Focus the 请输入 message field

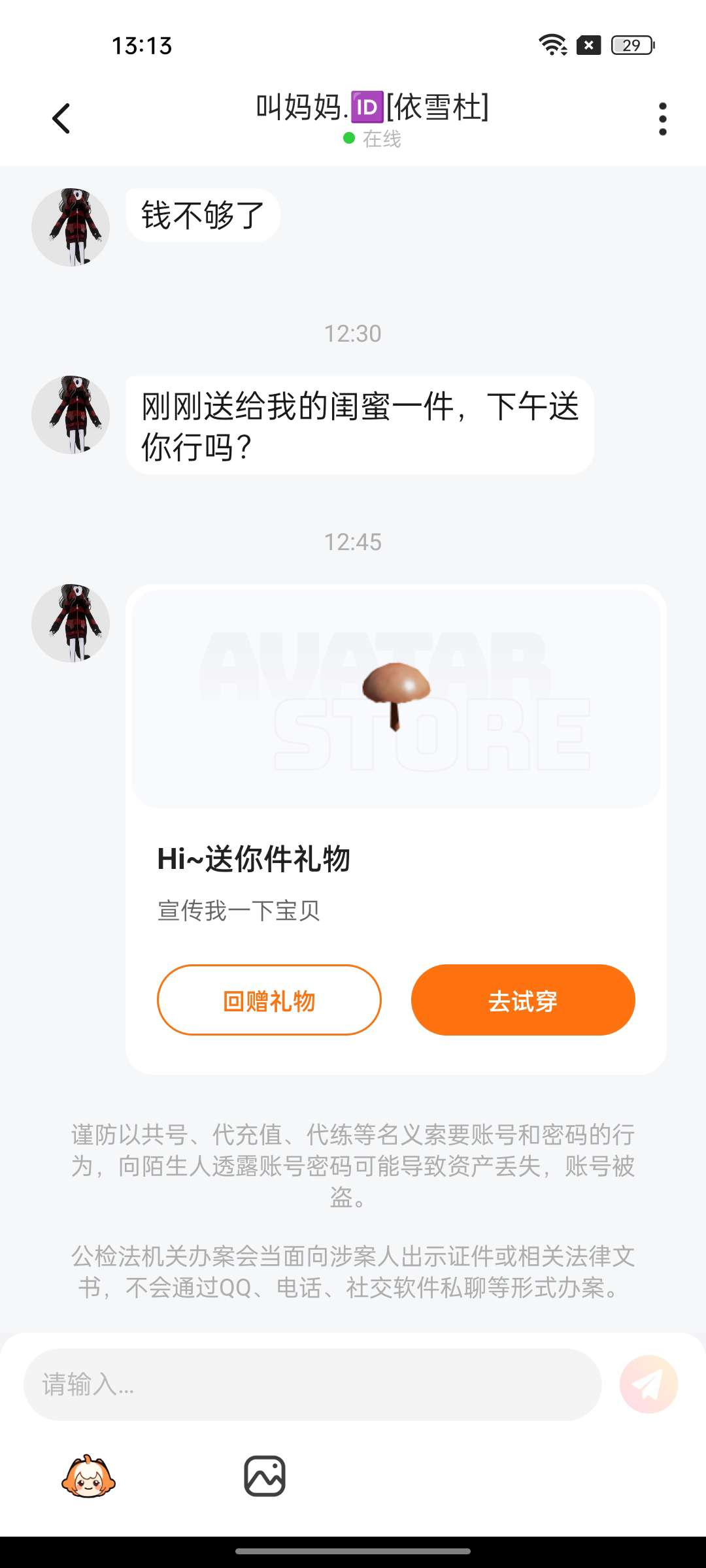coord(312,1384)
